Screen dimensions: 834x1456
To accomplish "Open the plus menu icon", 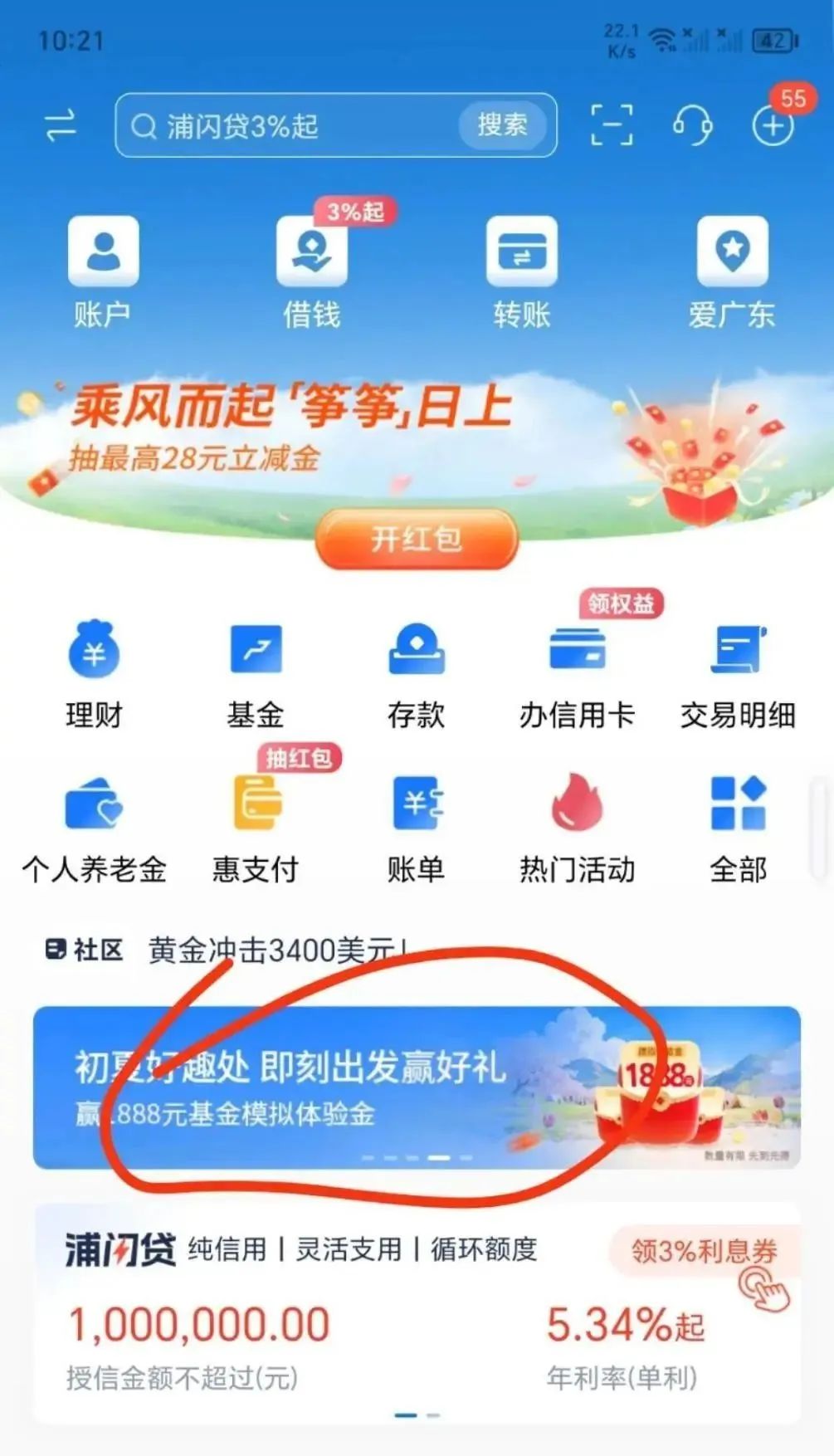I will click(x=773, y=127).
